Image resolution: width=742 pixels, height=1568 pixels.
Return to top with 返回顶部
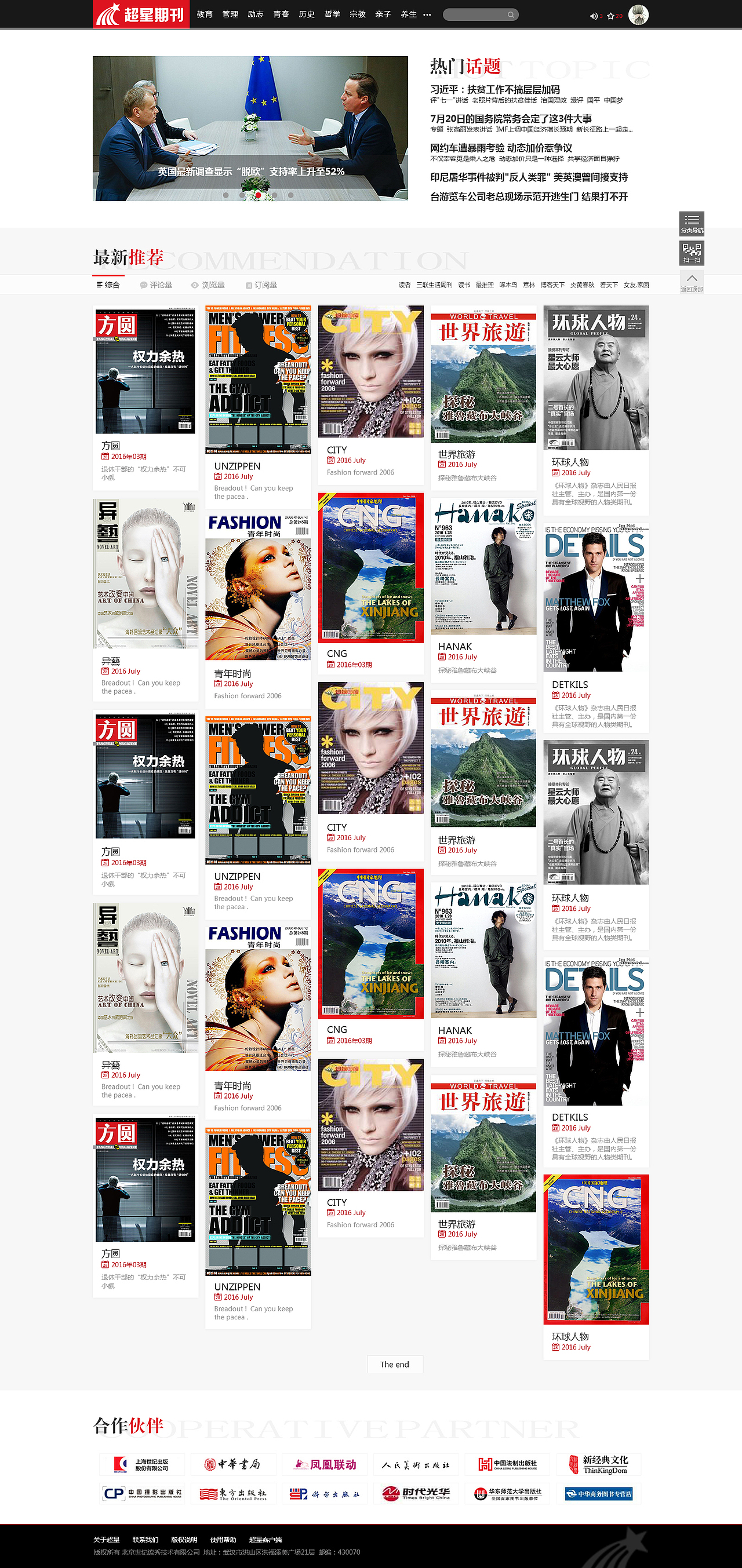[692, 282]
